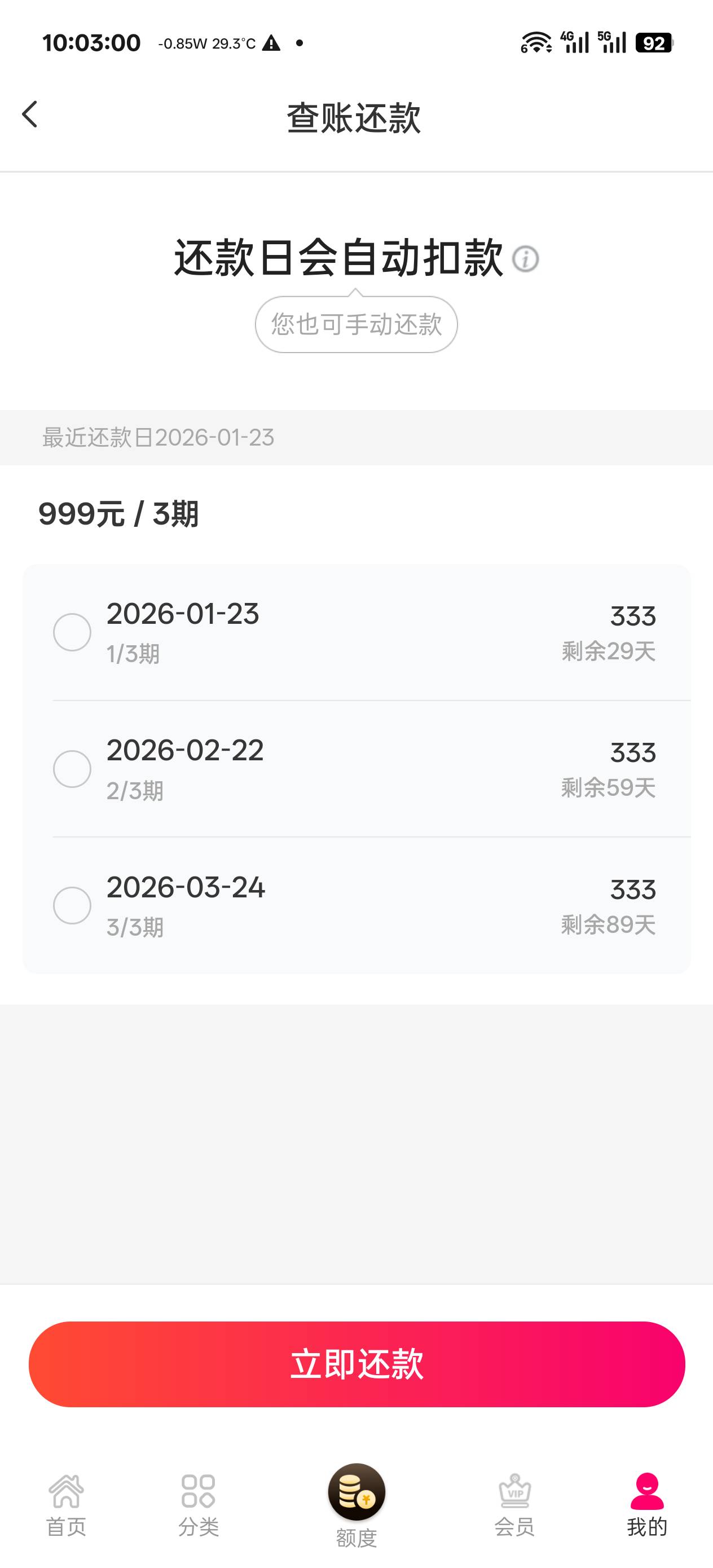
Task: Select the 2026-01-23 installment
Action: (x=72, y=632)
